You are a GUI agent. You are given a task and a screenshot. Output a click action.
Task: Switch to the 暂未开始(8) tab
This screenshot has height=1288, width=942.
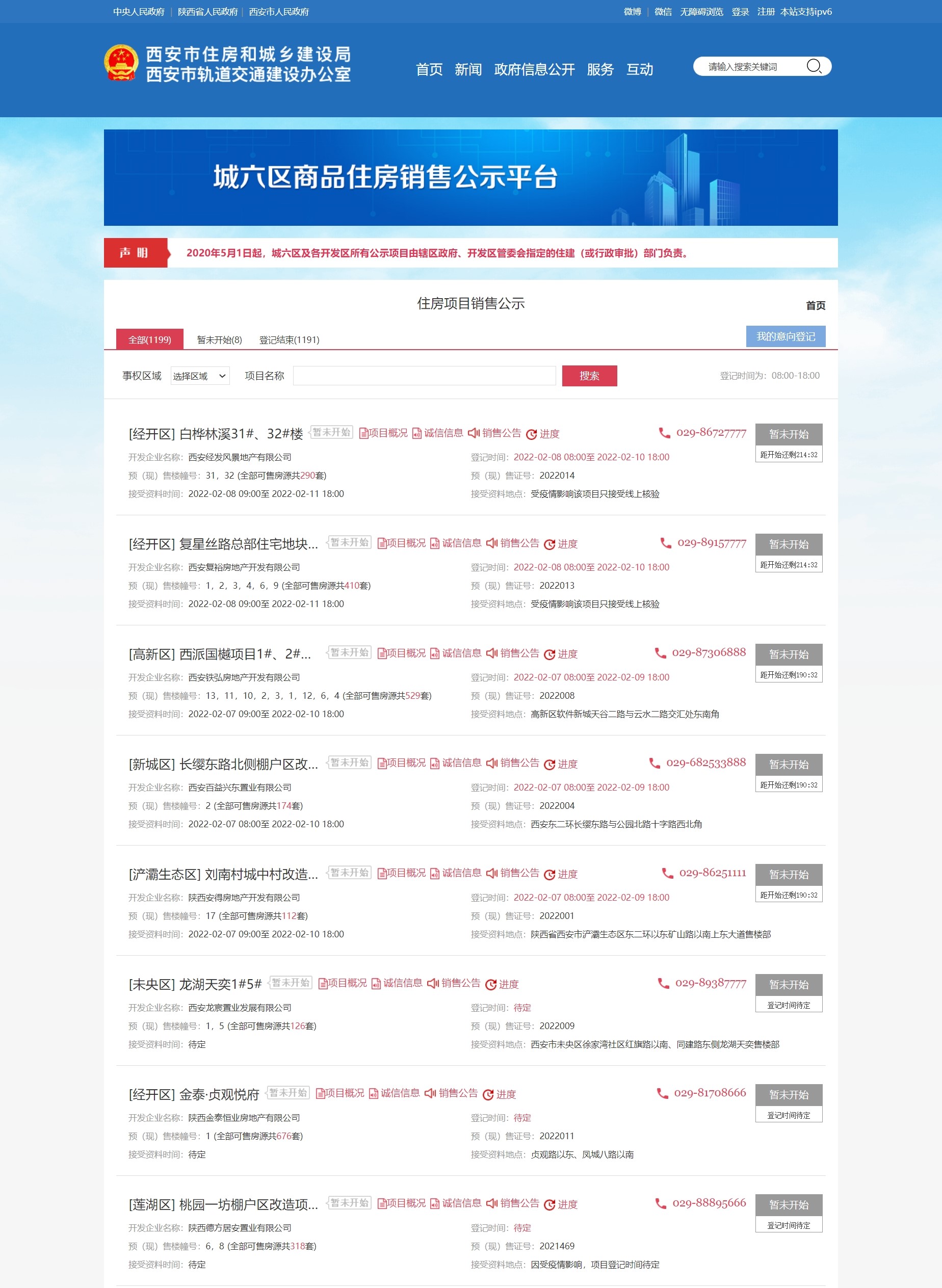point(220,340)
